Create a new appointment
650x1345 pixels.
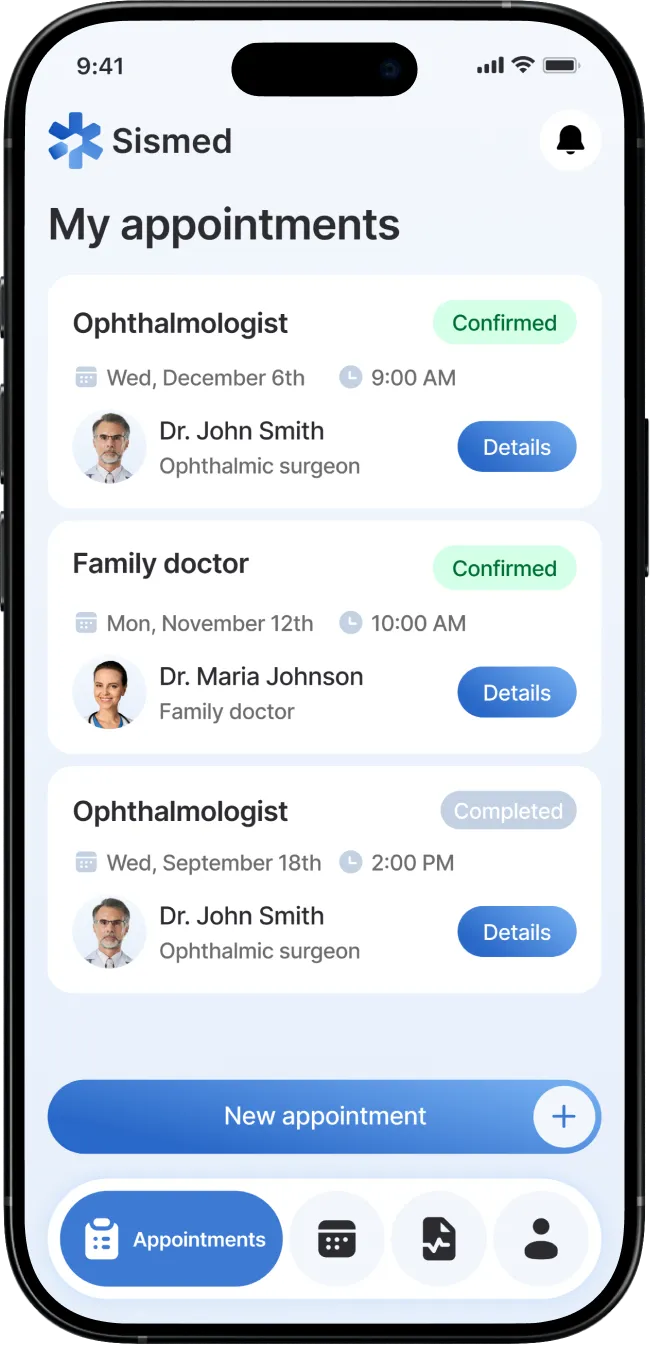pyautogui.click(x=324, y=1116)
